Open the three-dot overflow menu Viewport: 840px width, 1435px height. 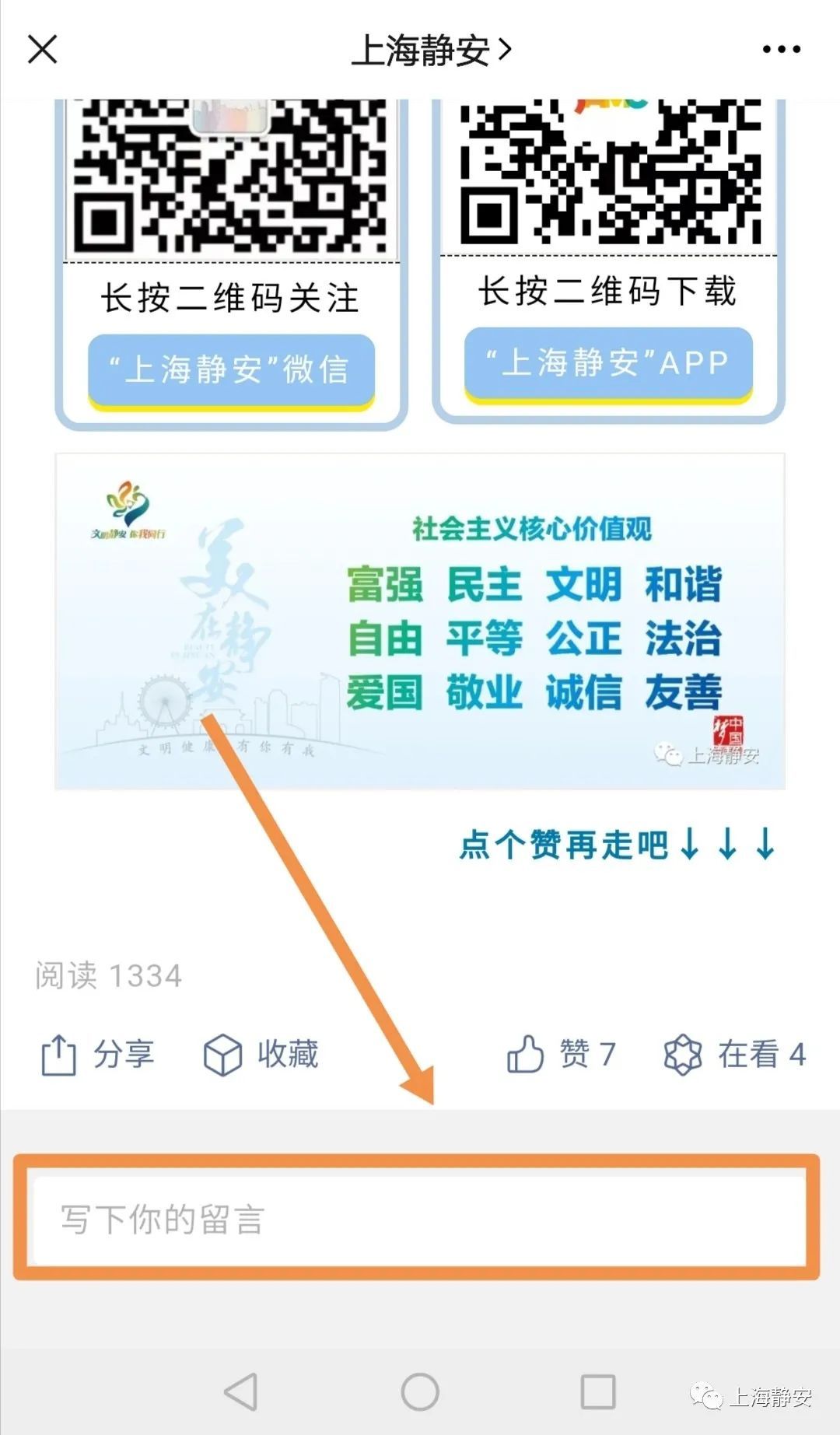click(x=781, y=50)
